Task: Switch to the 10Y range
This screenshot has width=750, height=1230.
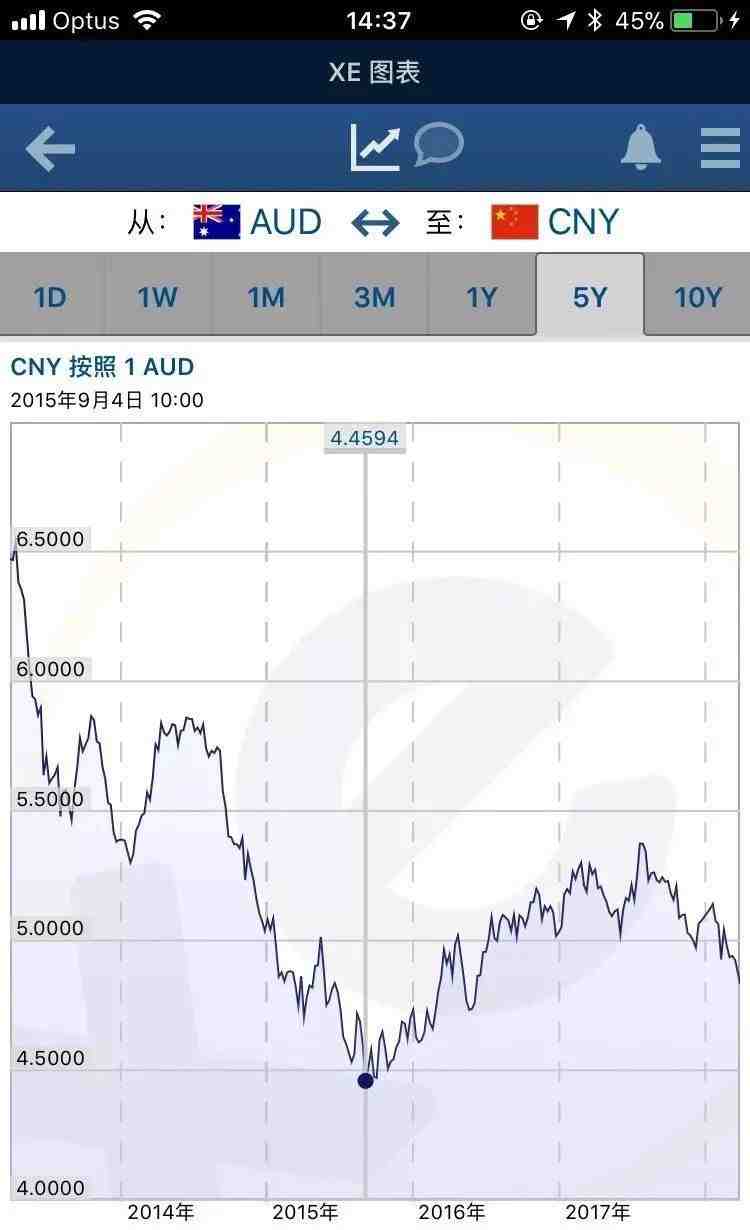Action: (698, 295)
